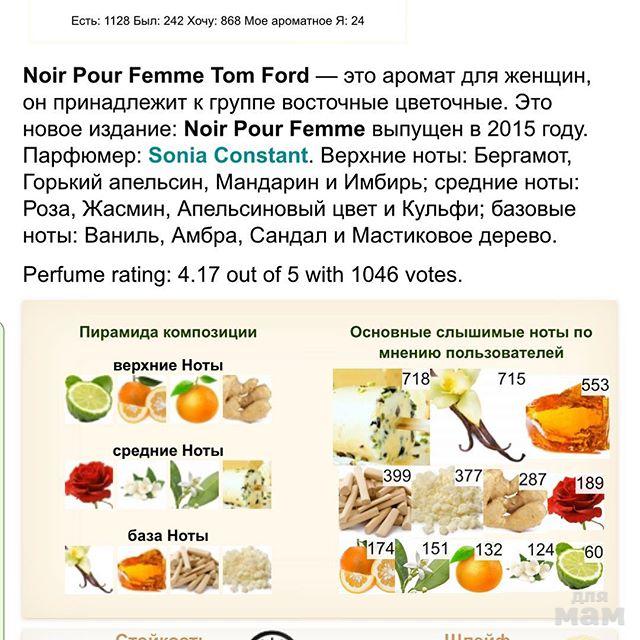View the sandalwood note in the base notes row

[x=194, y=568]
